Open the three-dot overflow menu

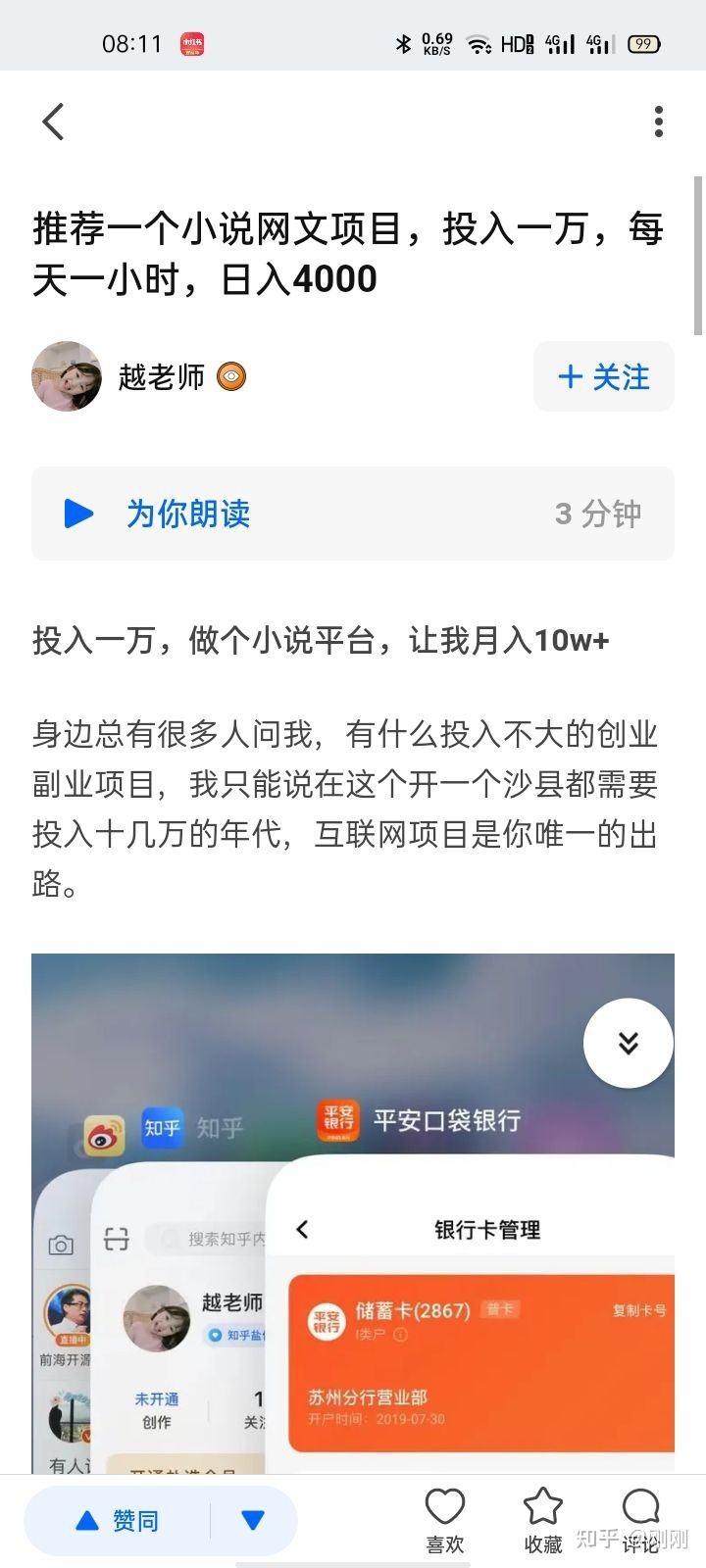[658, 122]
